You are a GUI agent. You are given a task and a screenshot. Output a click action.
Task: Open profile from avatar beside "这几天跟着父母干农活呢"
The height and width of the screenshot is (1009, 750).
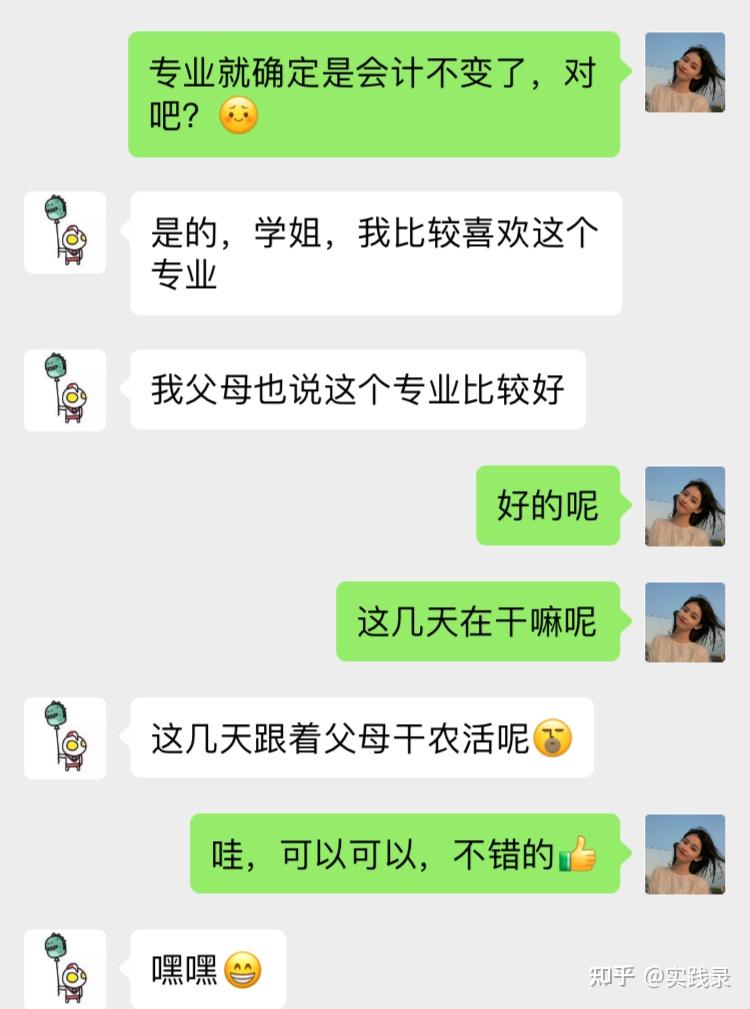click(x=65, y=738)
